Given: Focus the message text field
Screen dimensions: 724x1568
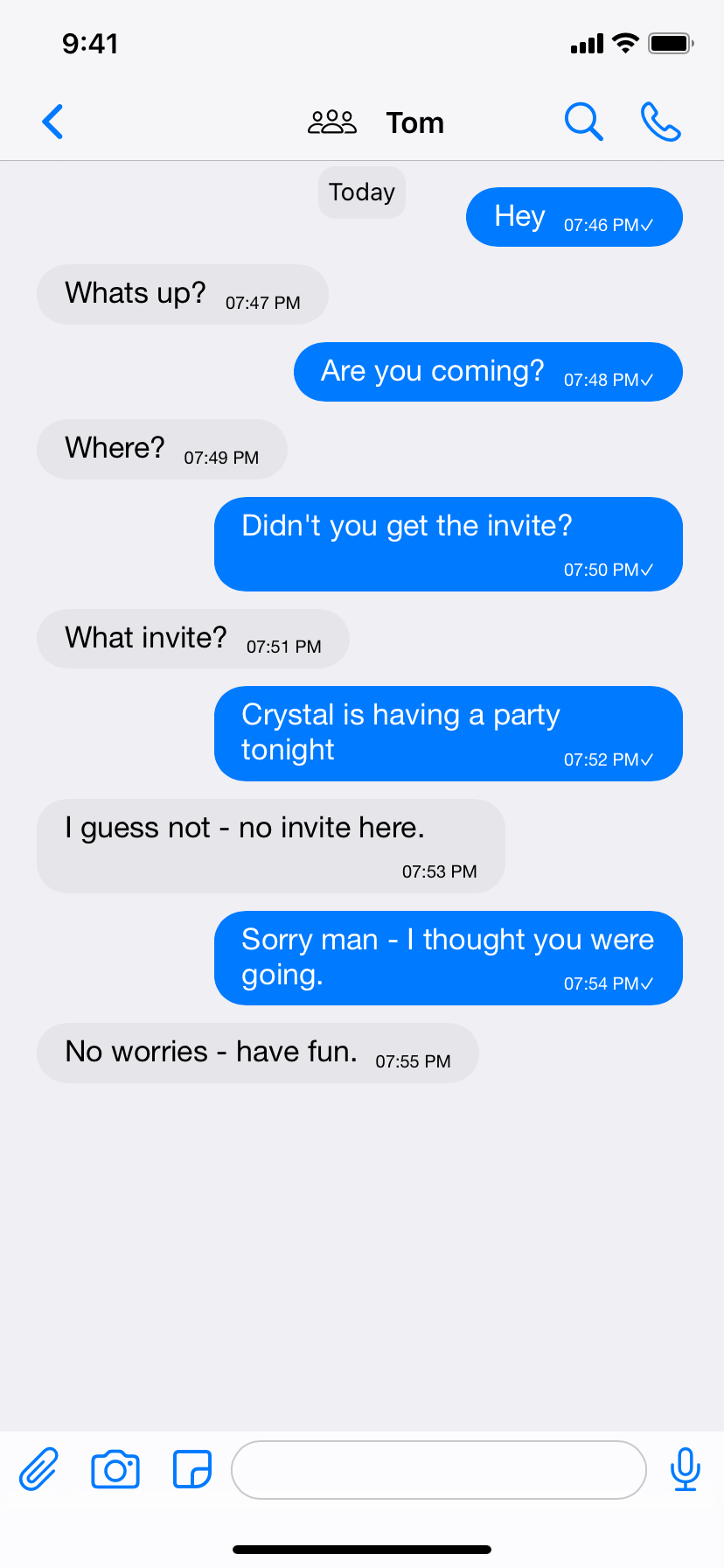Looking at the screenshot, I should pos(438,1470).
